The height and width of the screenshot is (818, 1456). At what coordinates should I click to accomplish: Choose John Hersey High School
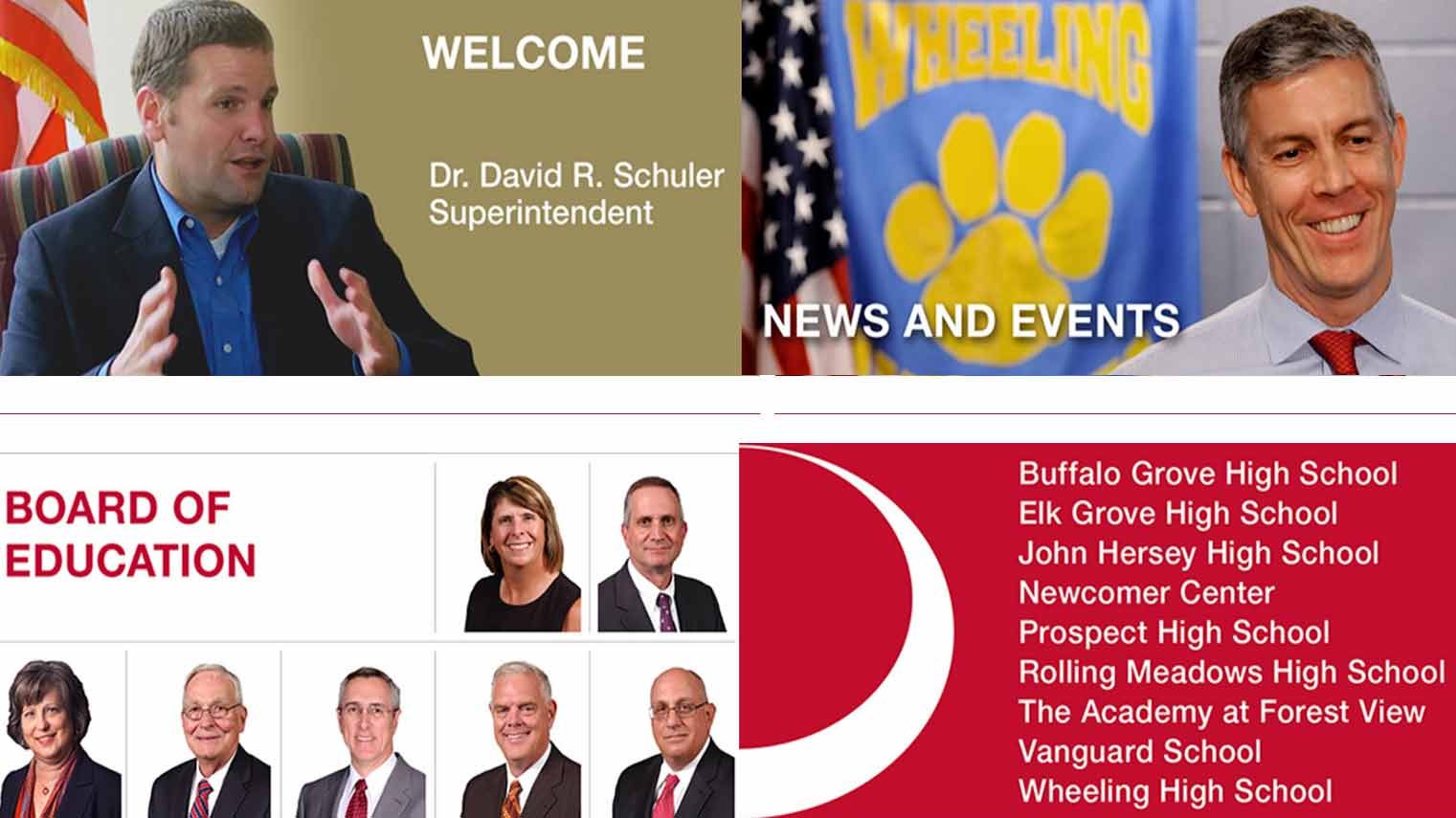[1198, 553]
